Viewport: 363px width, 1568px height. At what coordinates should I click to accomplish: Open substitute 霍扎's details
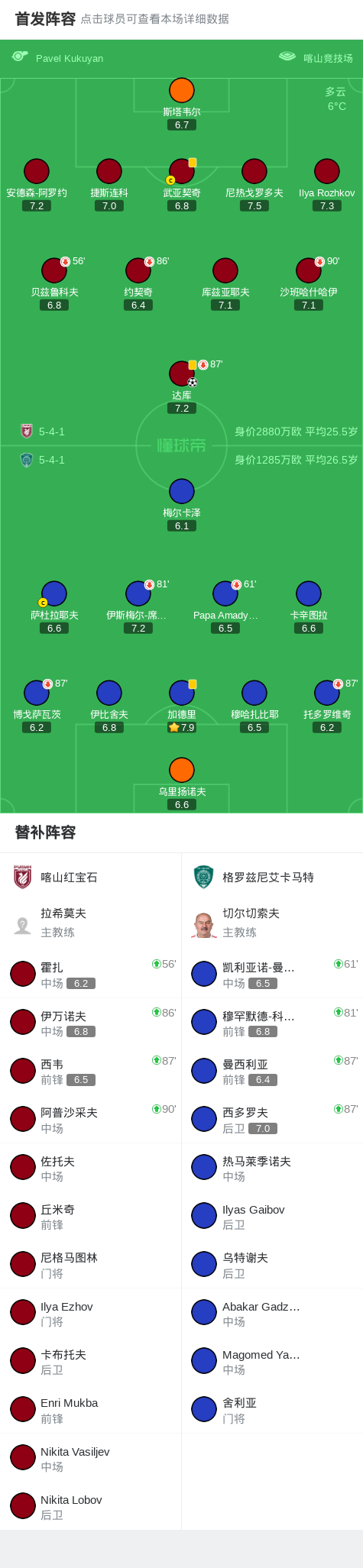point(90,975)
